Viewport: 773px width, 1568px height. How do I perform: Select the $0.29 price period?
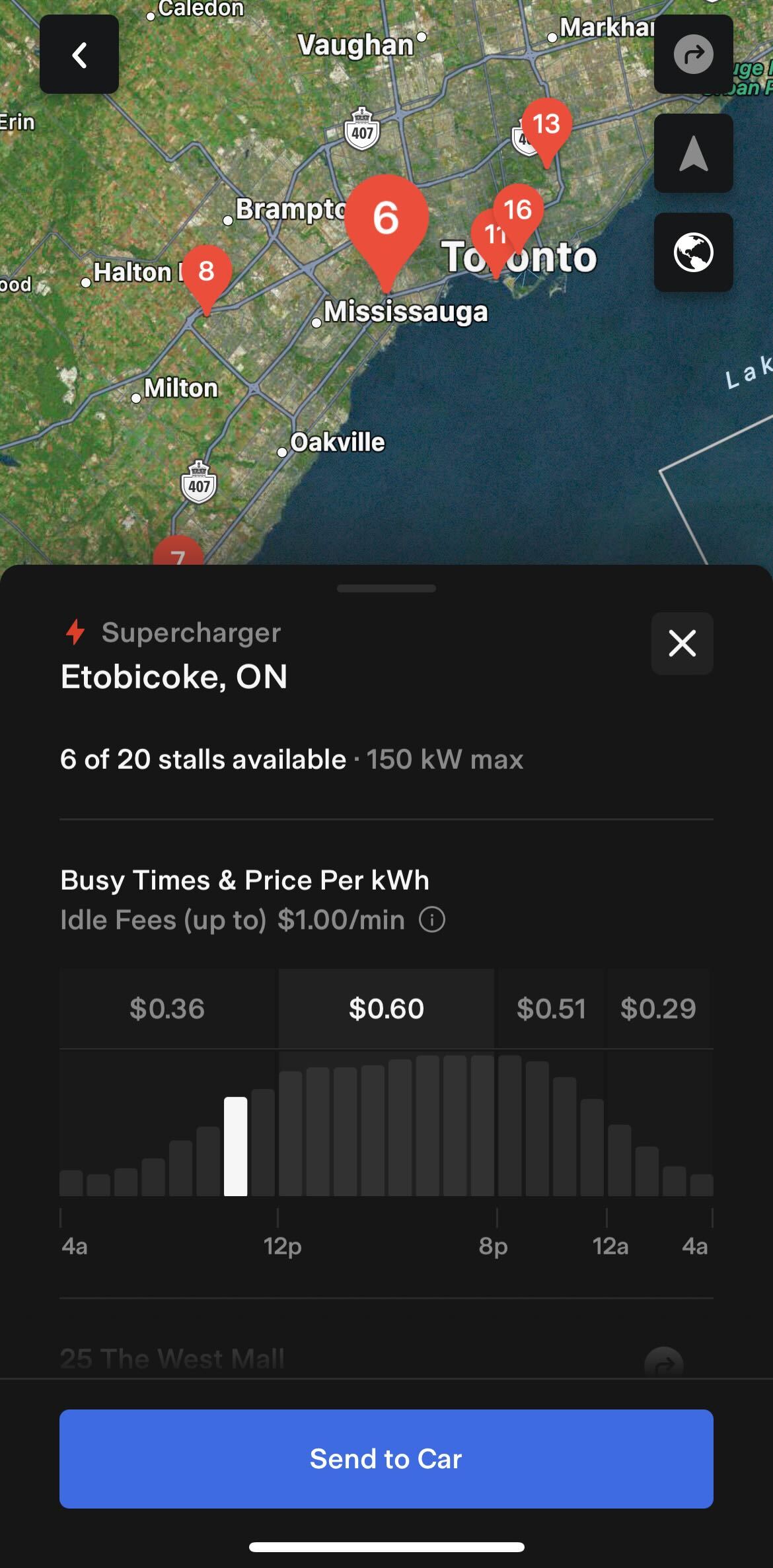[658, 1009]
